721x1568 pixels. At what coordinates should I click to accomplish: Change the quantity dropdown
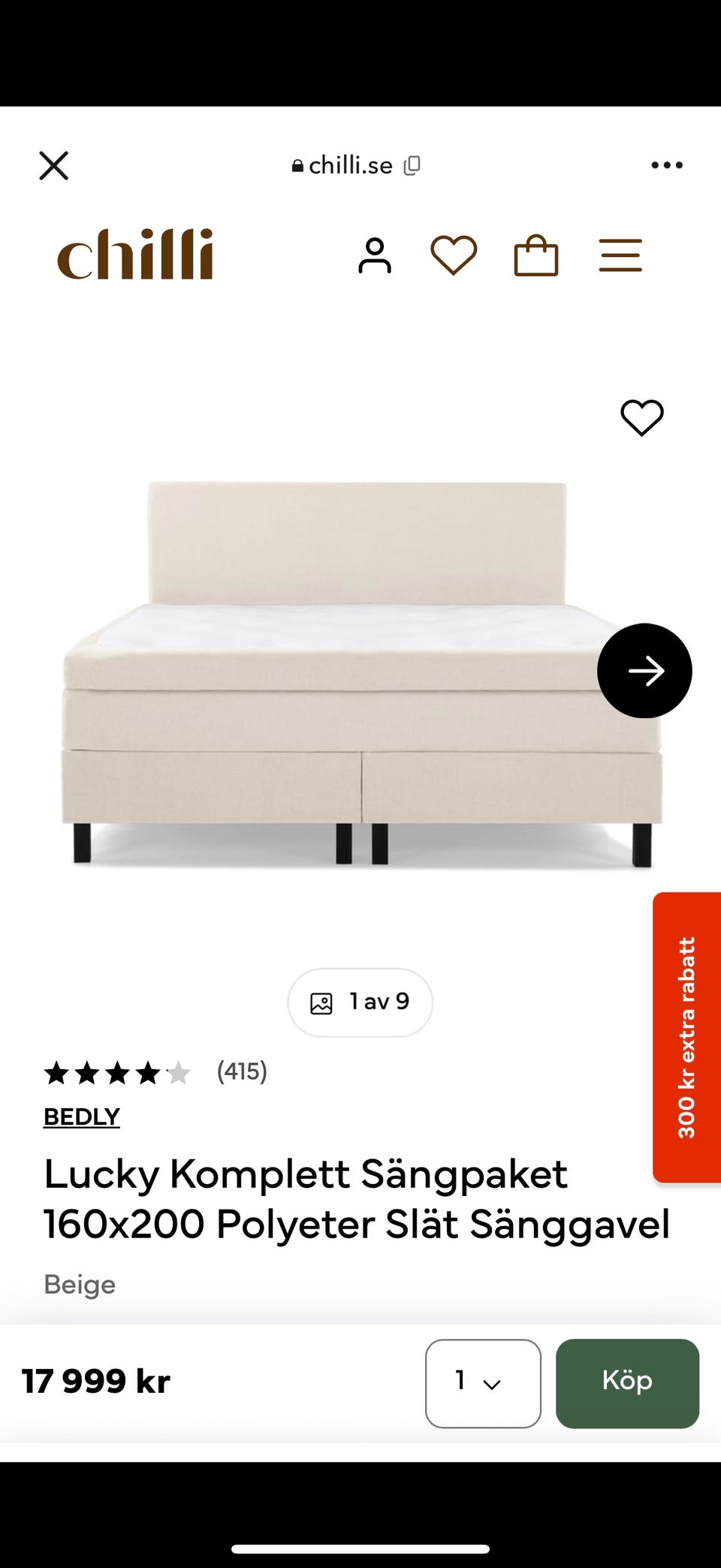pyautogui.click(x=483, y=1383)
